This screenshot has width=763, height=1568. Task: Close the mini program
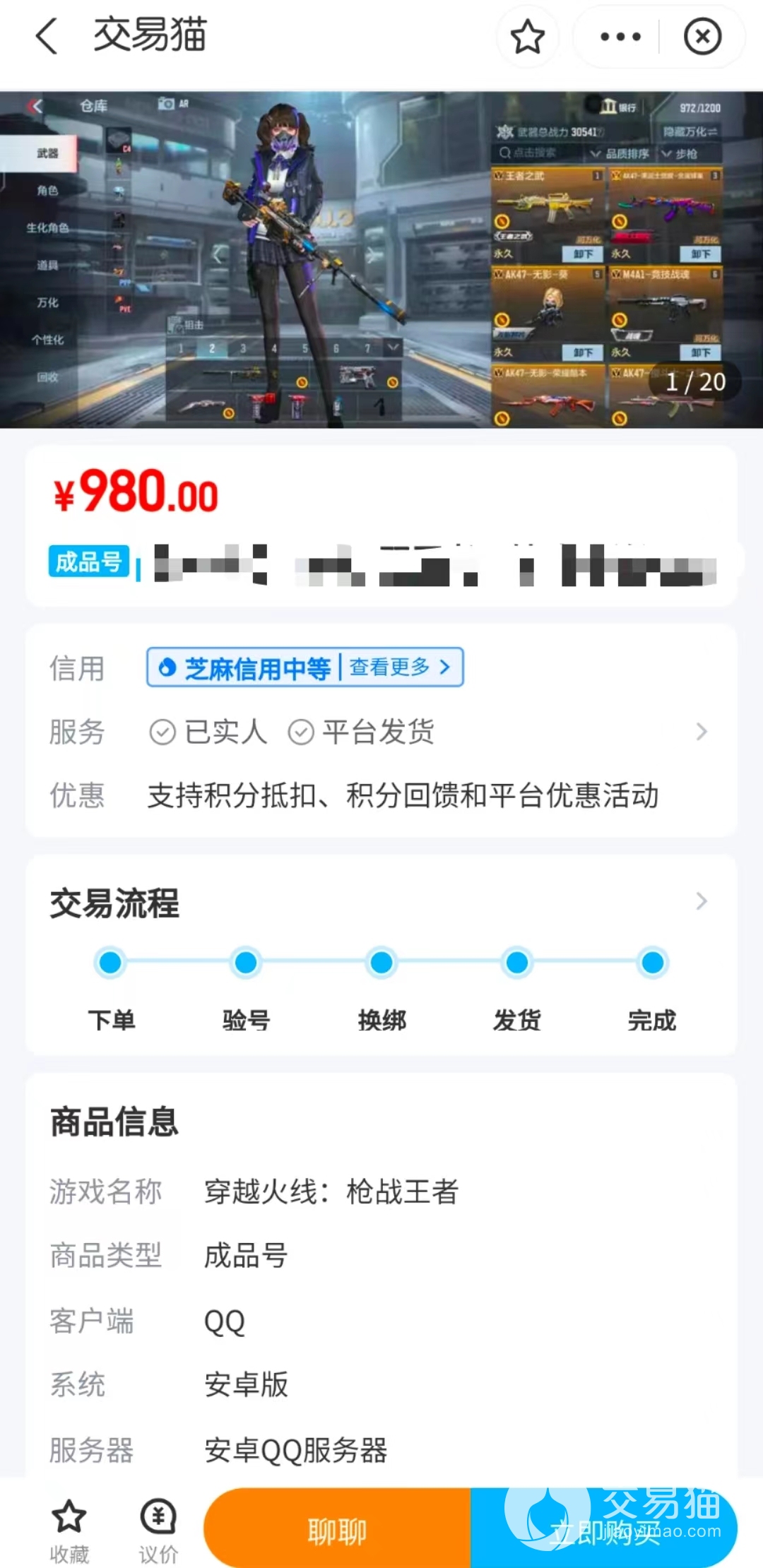702,37
